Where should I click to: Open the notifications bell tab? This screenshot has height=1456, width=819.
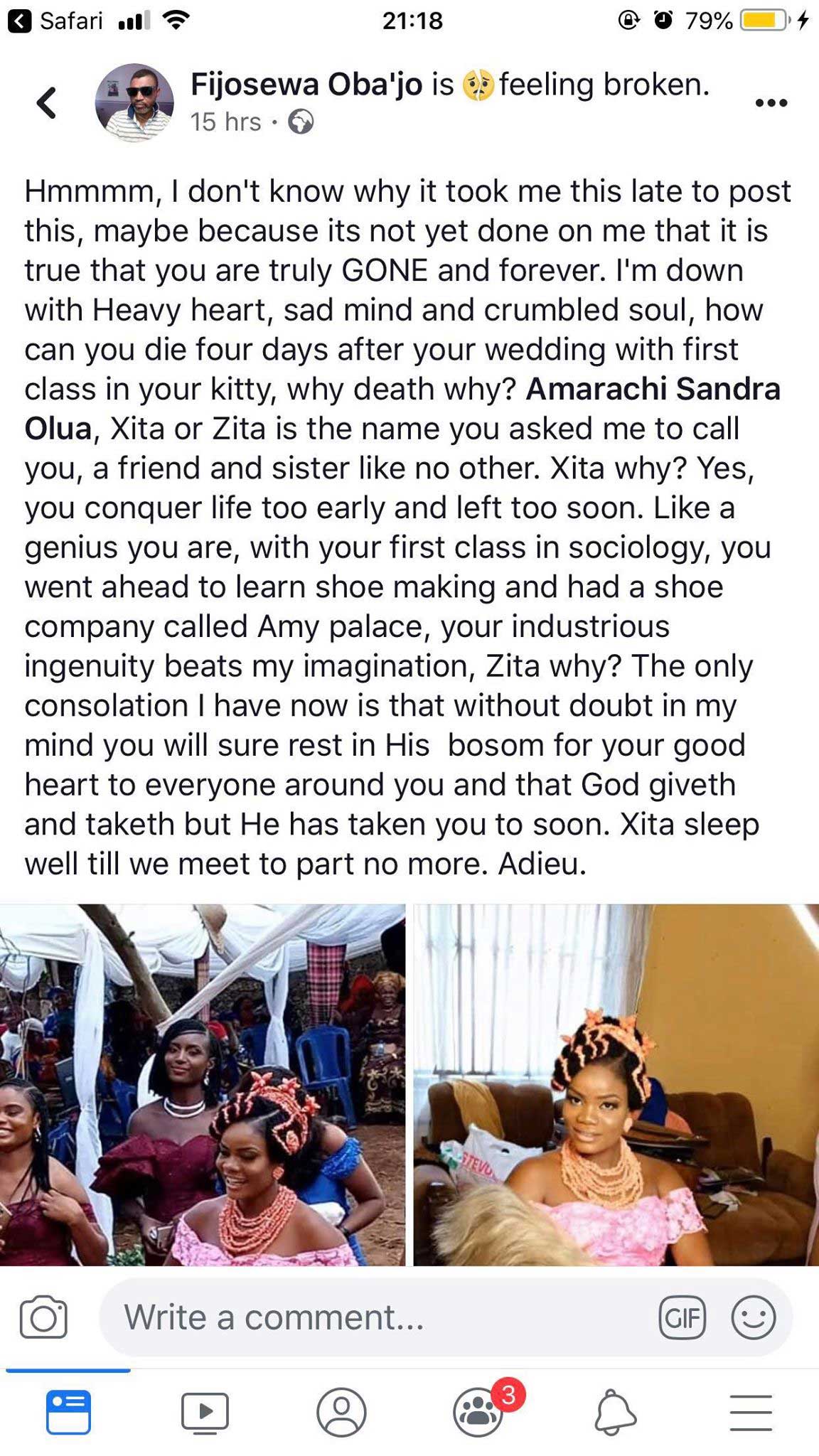point(614,1412)
